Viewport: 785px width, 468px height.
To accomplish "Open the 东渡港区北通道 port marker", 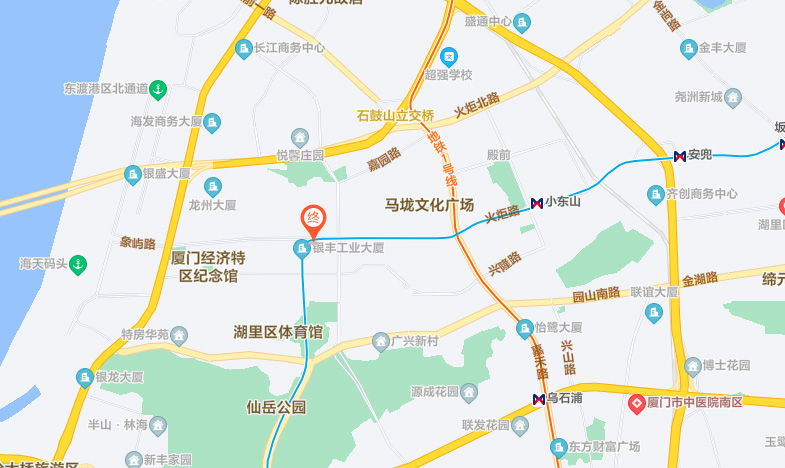I will pos(158,90).
